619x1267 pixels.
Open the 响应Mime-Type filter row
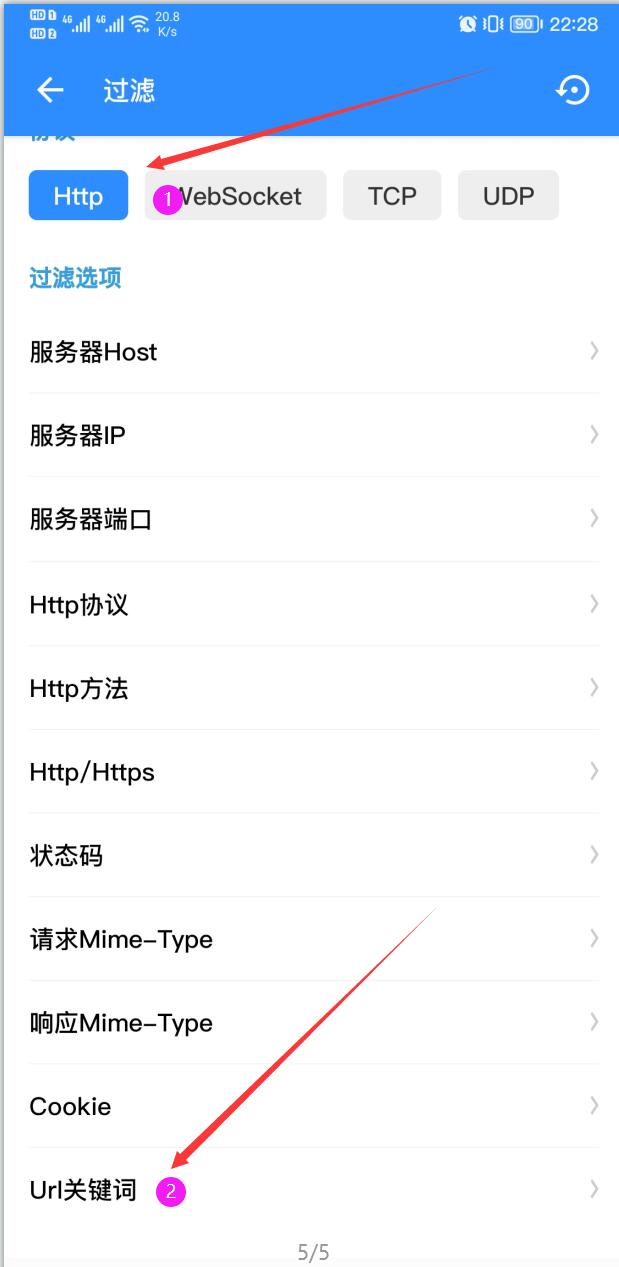coord(310,1023)
